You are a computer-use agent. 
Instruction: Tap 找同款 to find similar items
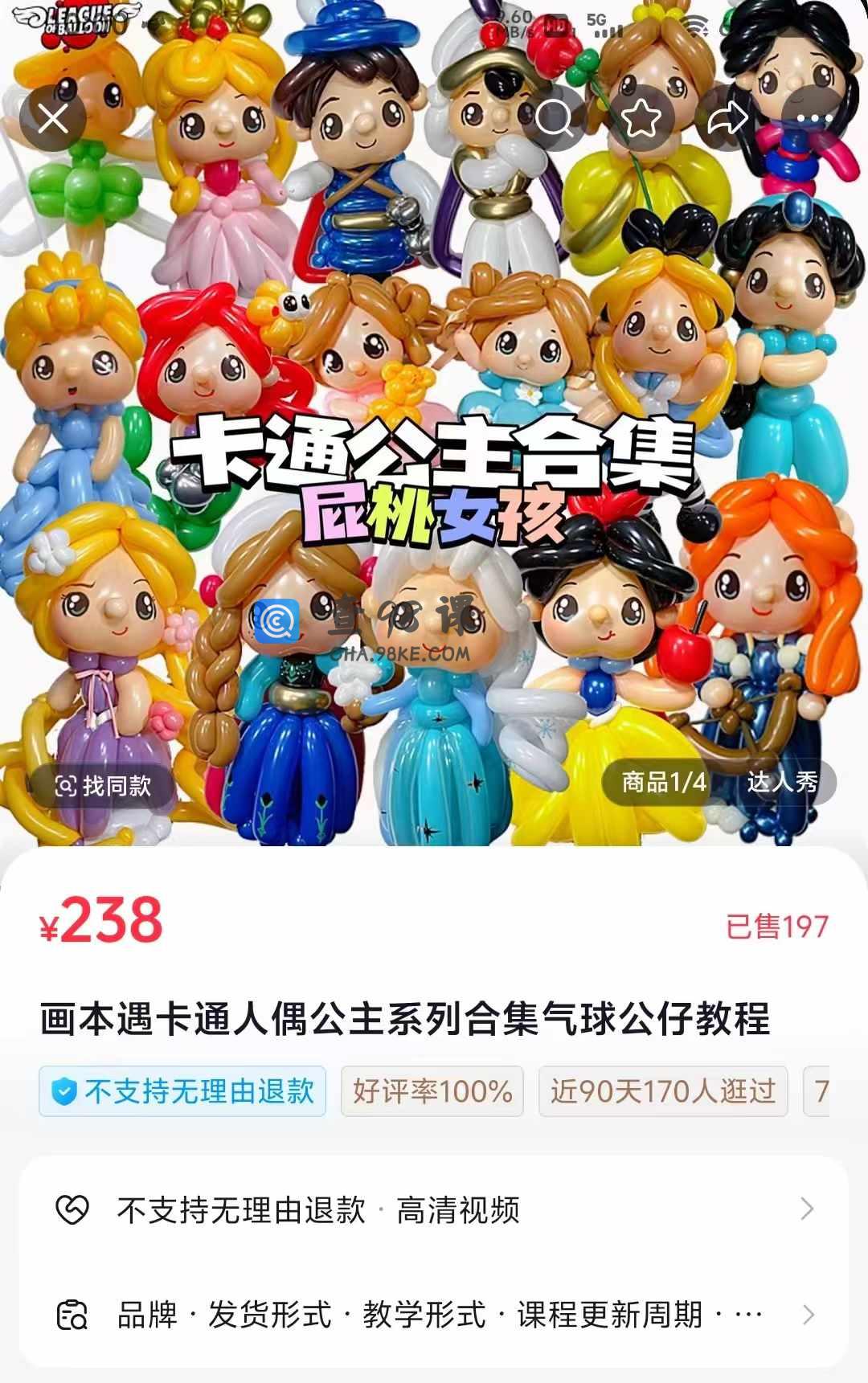pyautogui.click(x=103, y=785)
